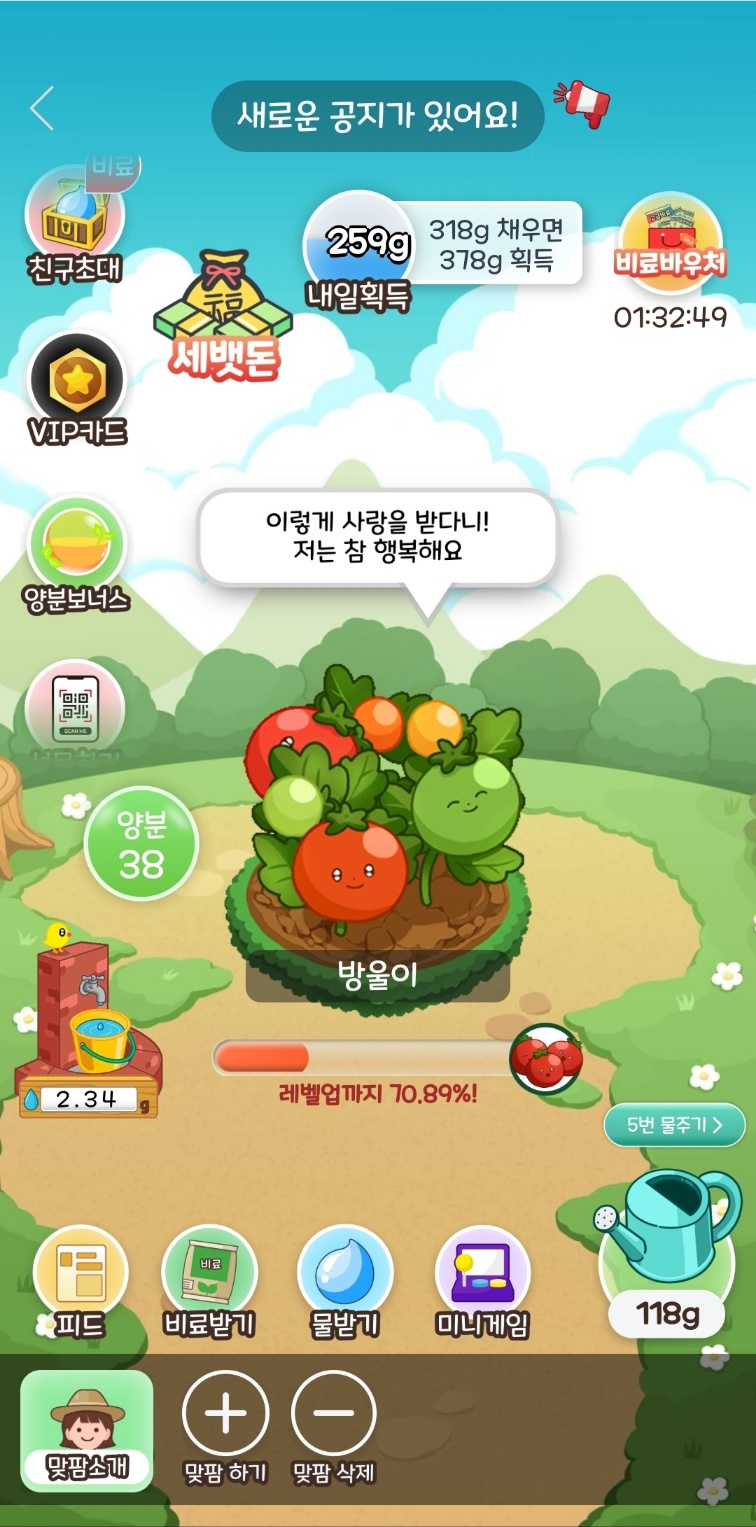The width and height of the screenshot is (756, 1527).
Task: Open the 비료바우처 fertilizer voucher
Action: (x=670, y=242)
